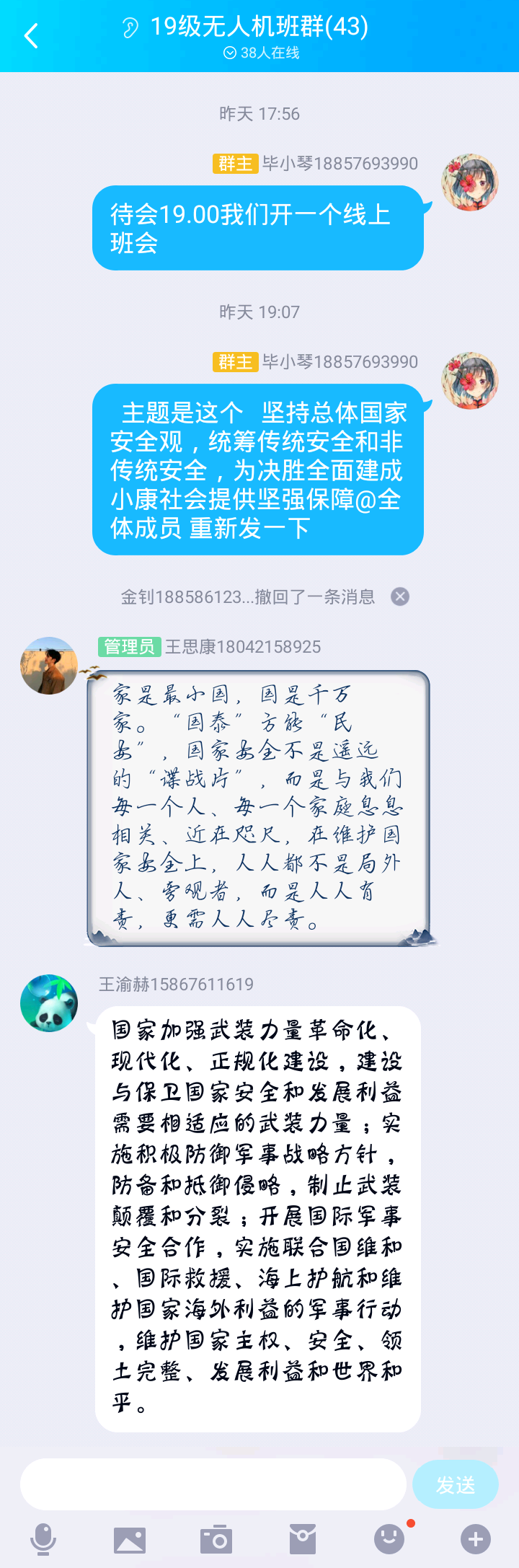This screenshot has height=1568, width=519.
Task: Open group info via 19级无人机班群 title
Action: coord(259,27)
